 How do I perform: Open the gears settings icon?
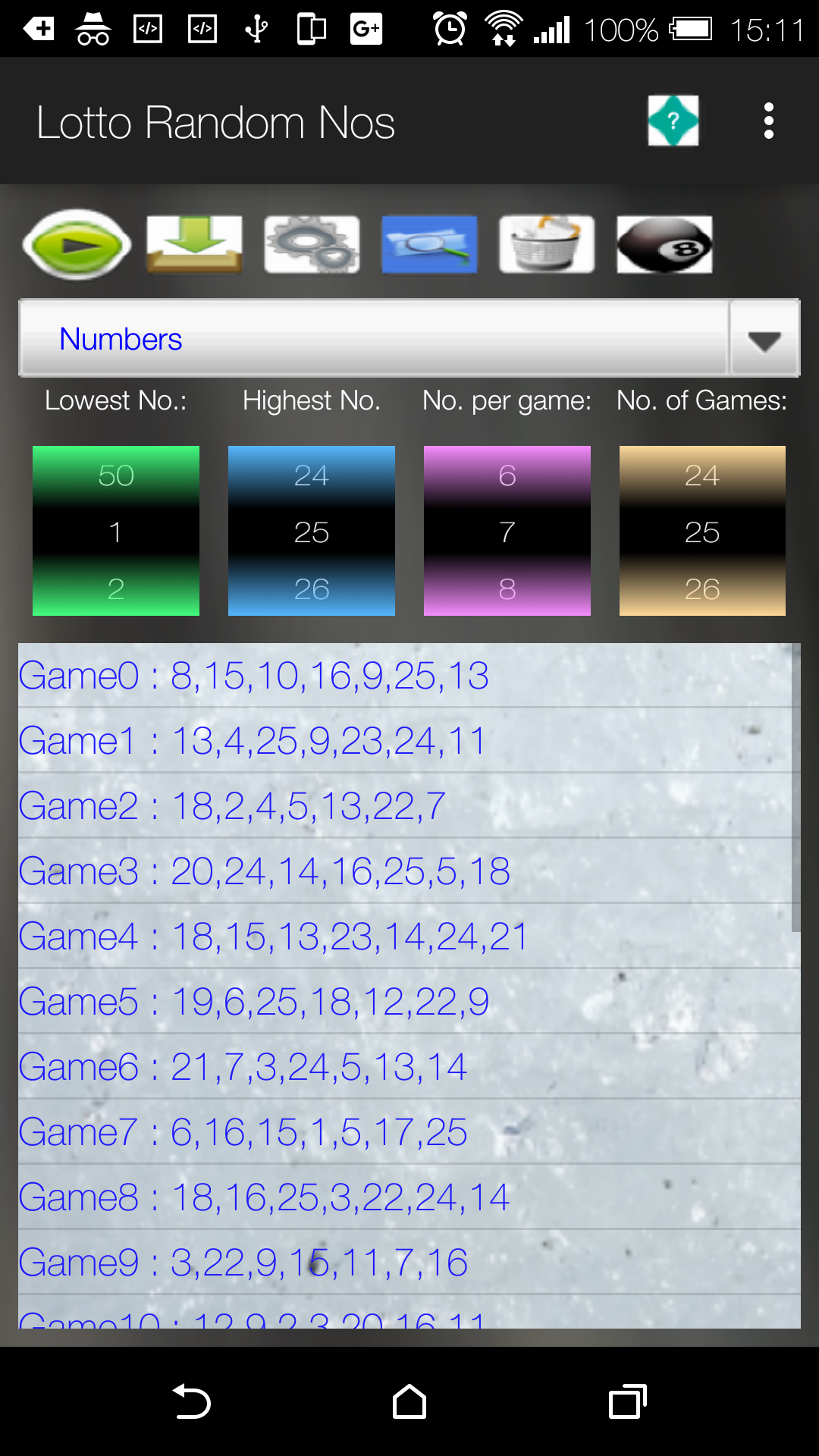312,245
